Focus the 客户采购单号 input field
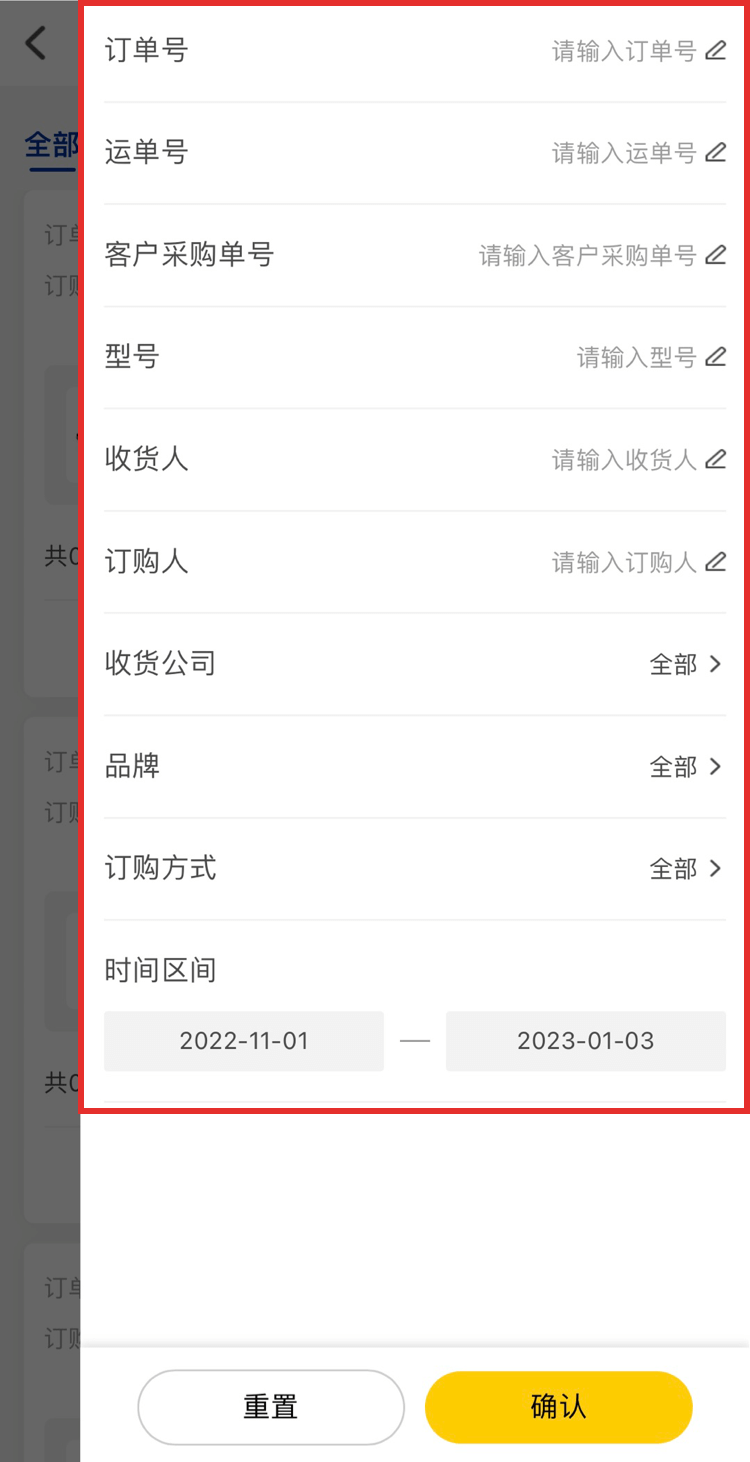750x1462 pixels. [588, 255]
